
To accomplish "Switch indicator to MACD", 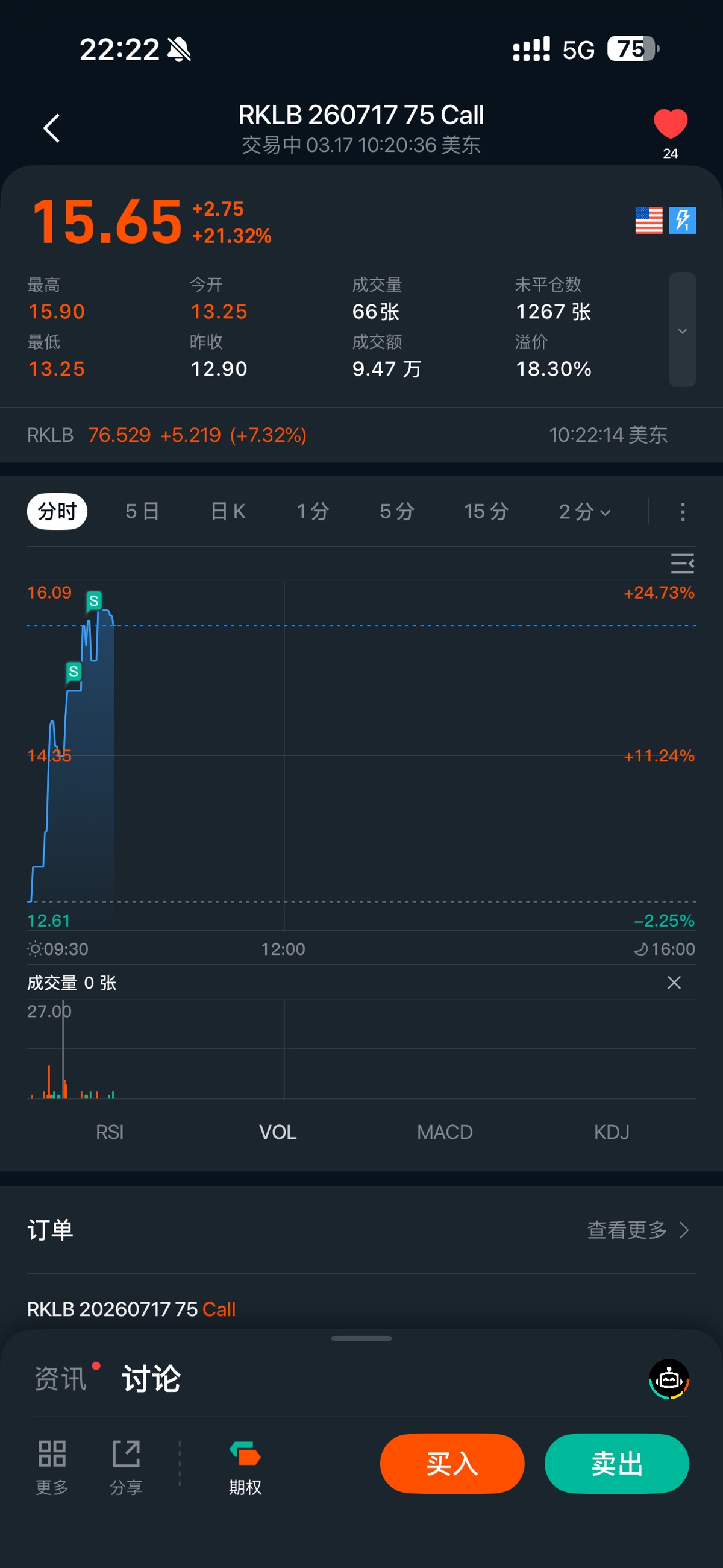I will click(x=444, y=1132).
